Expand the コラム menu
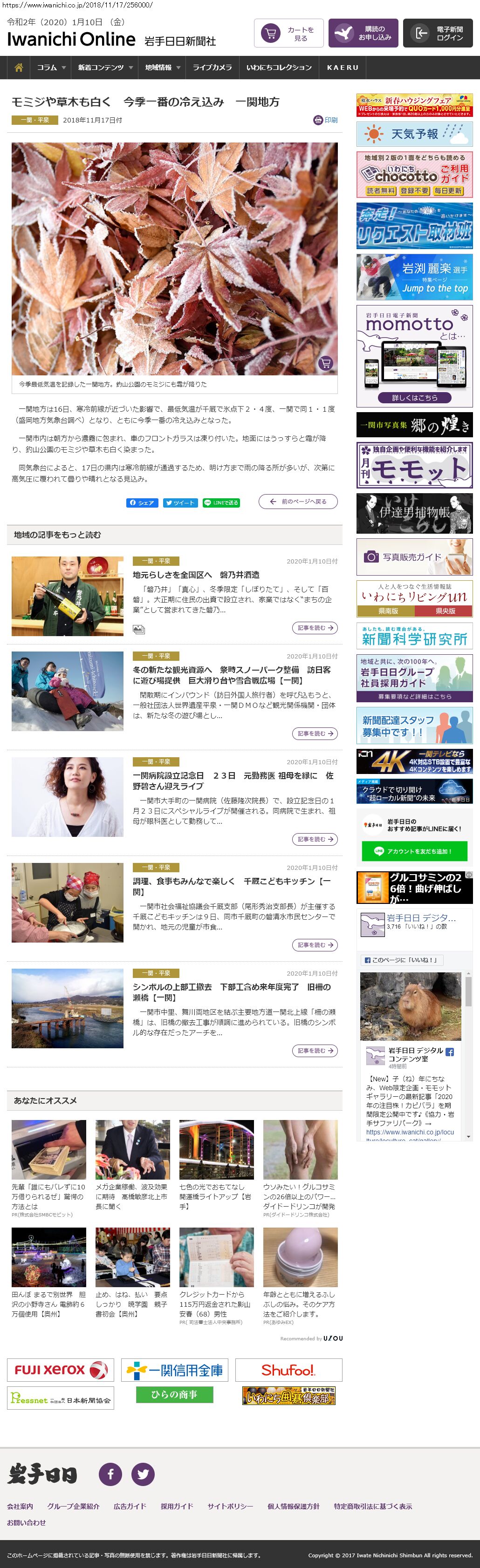The width and height of the screenshot is (480, 1568). tap(50, 68)
